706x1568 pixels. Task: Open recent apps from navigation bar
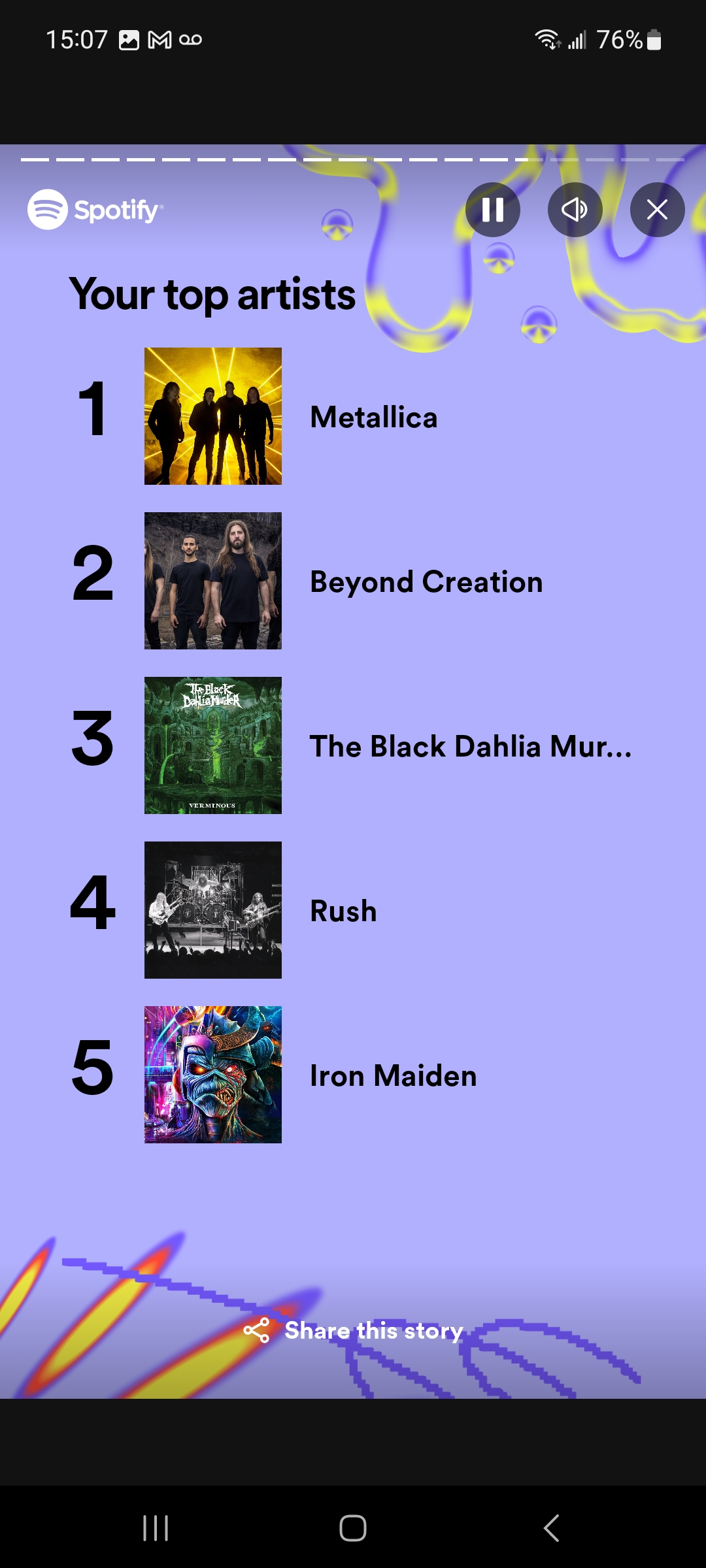tap(156, 1528)
